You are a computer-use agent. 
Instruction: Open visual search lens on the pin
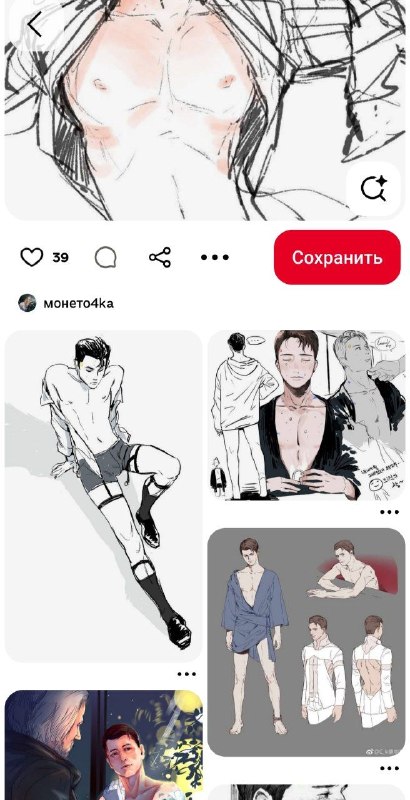tap(373, 188)
